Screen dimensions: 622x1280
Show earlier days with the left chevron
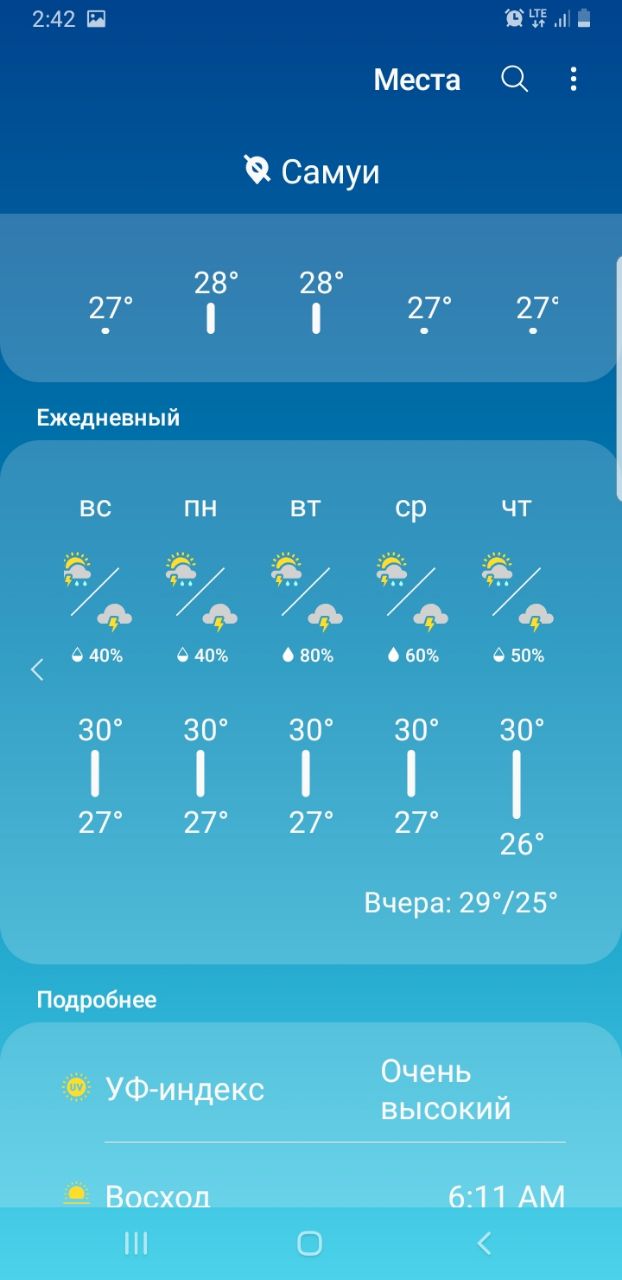click(37, 670)
